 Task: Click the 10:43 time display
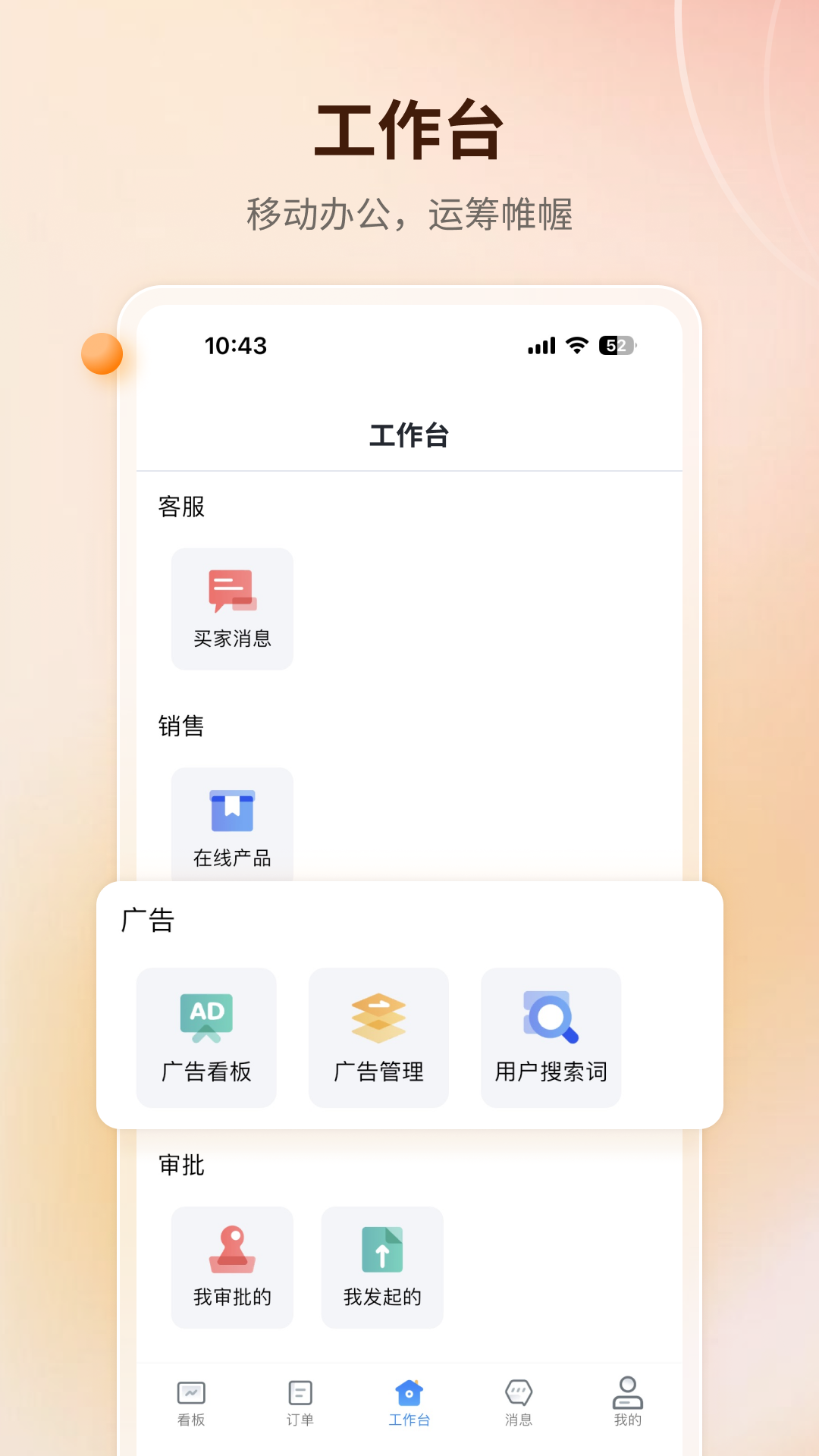pyautogui.click(x=235, y=346)
